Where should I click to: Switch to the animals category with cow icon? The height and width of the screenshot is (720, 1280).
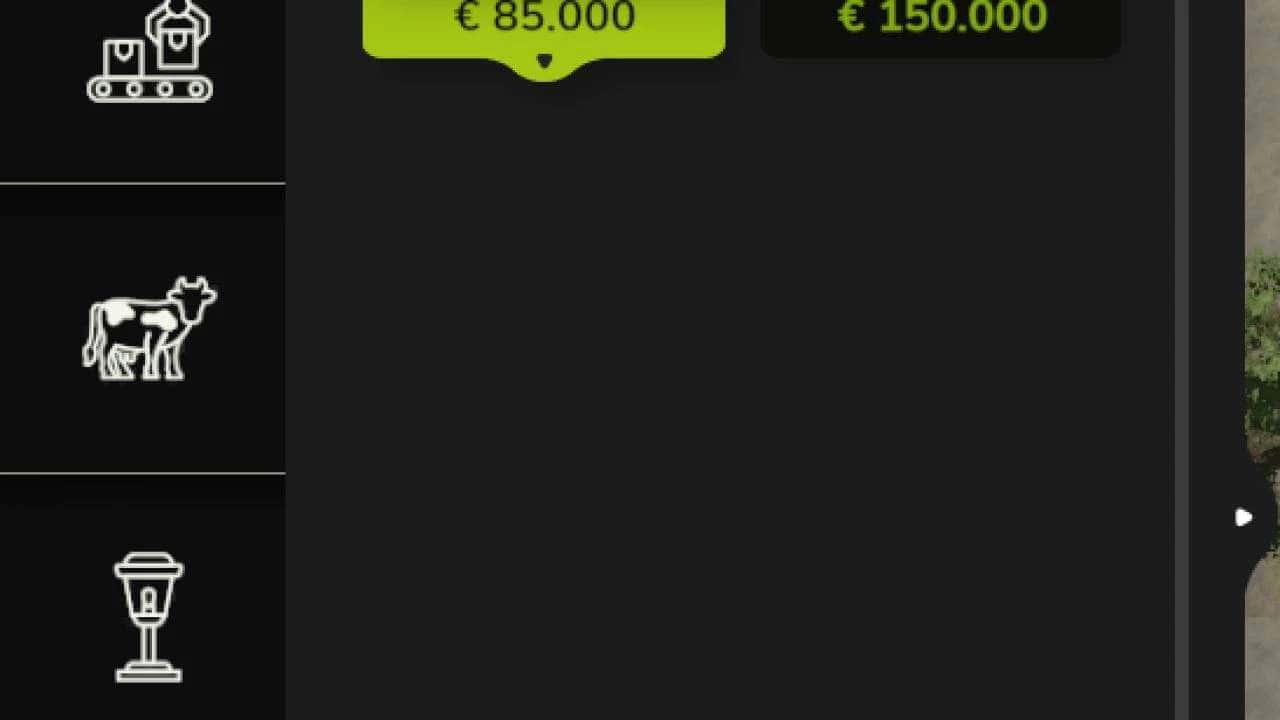[x=148, y=328]
